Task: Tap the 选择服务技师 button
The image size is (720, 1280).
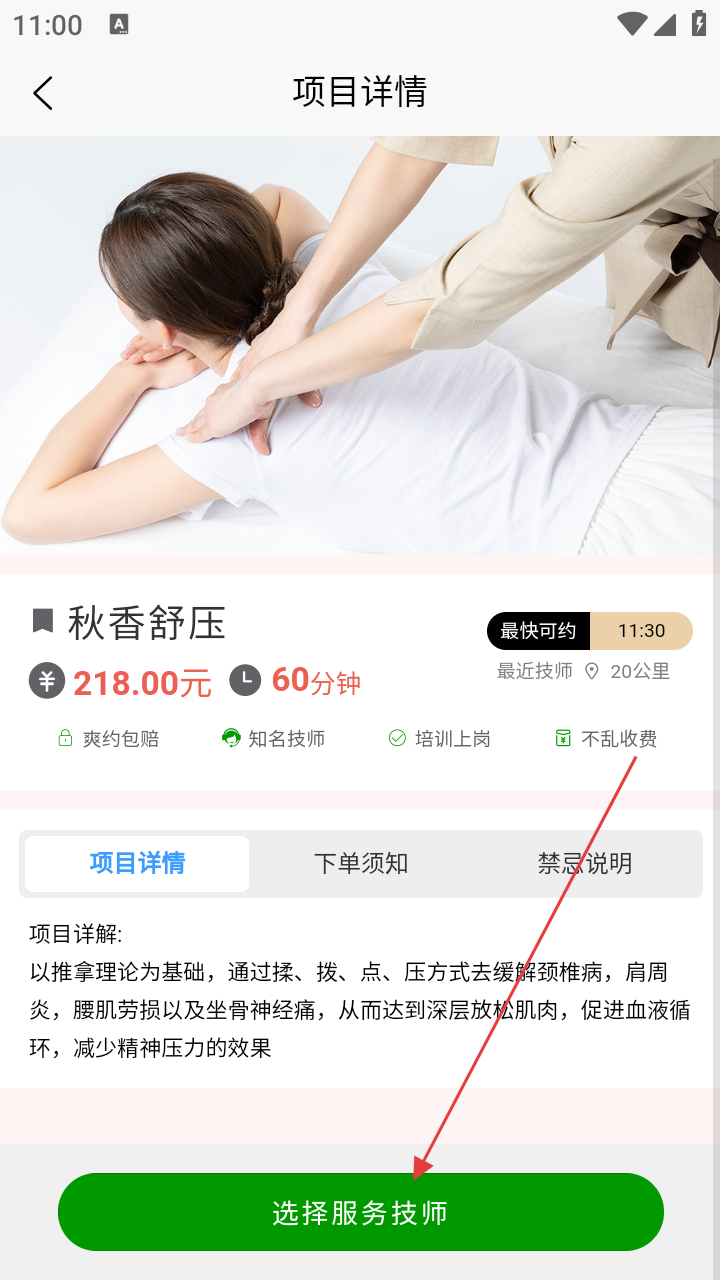Action: pos(360,1212)
